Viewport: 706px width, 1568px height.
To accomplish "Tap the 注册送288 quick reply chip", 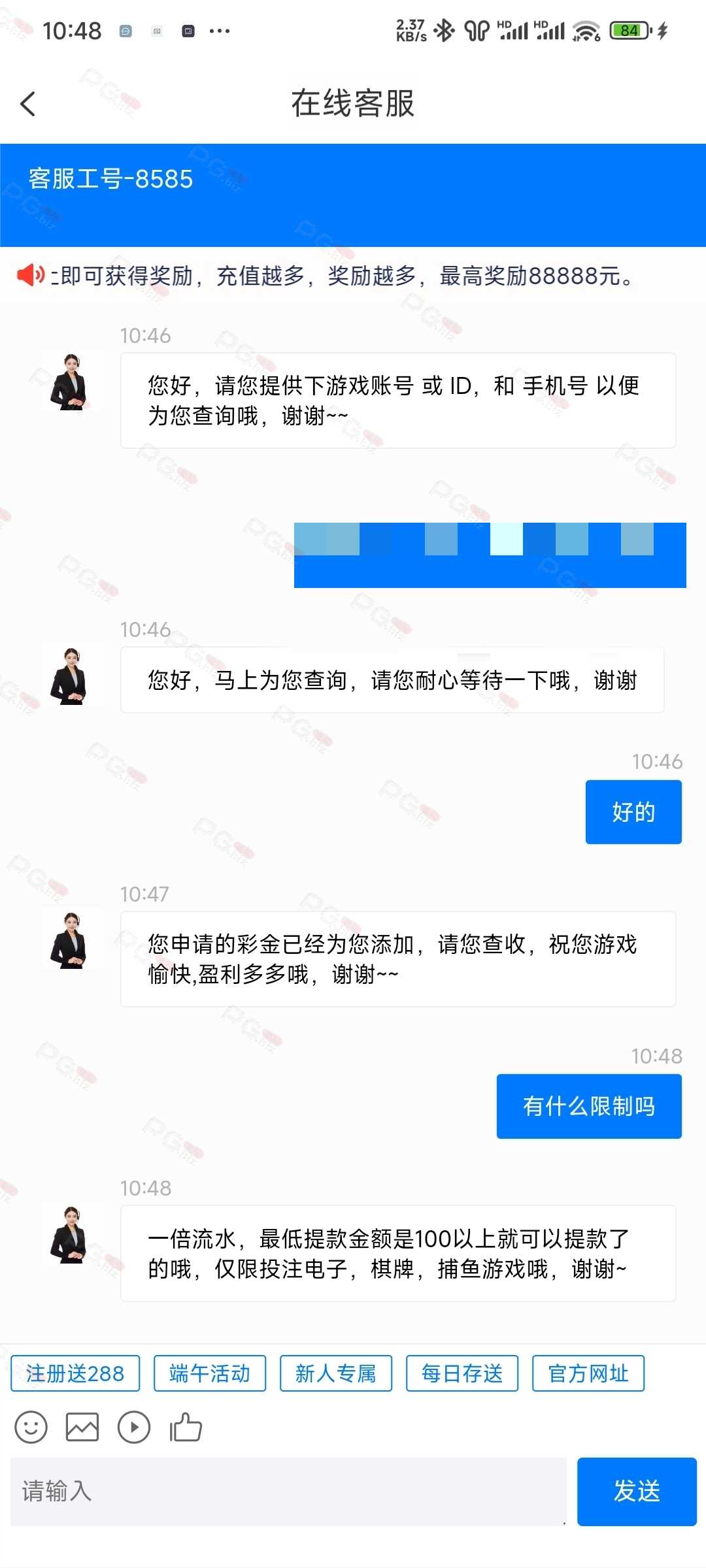I will tap(75, 1373).
